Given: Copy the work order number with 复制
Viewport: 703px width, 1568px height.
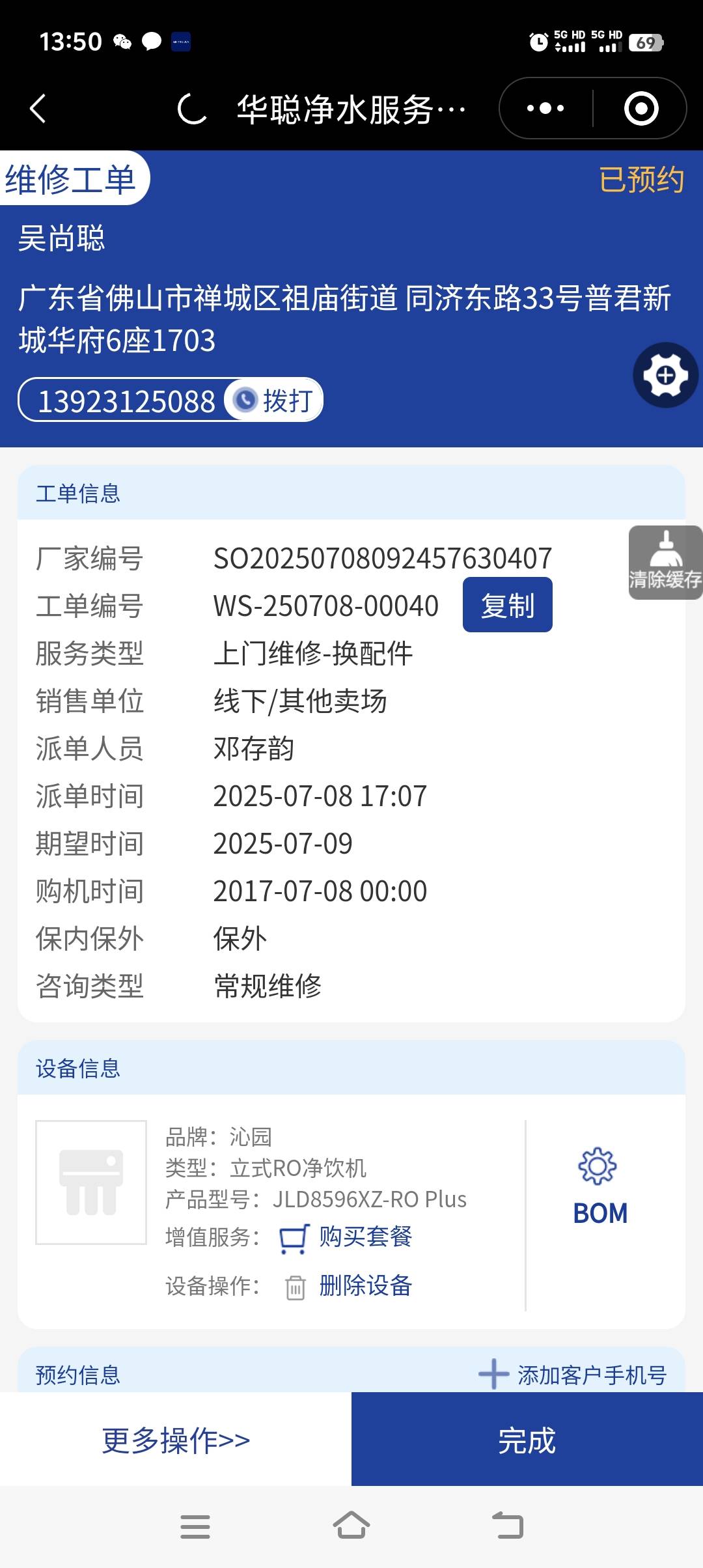Looking at the screenshot, I should click(x=507, y=605).
